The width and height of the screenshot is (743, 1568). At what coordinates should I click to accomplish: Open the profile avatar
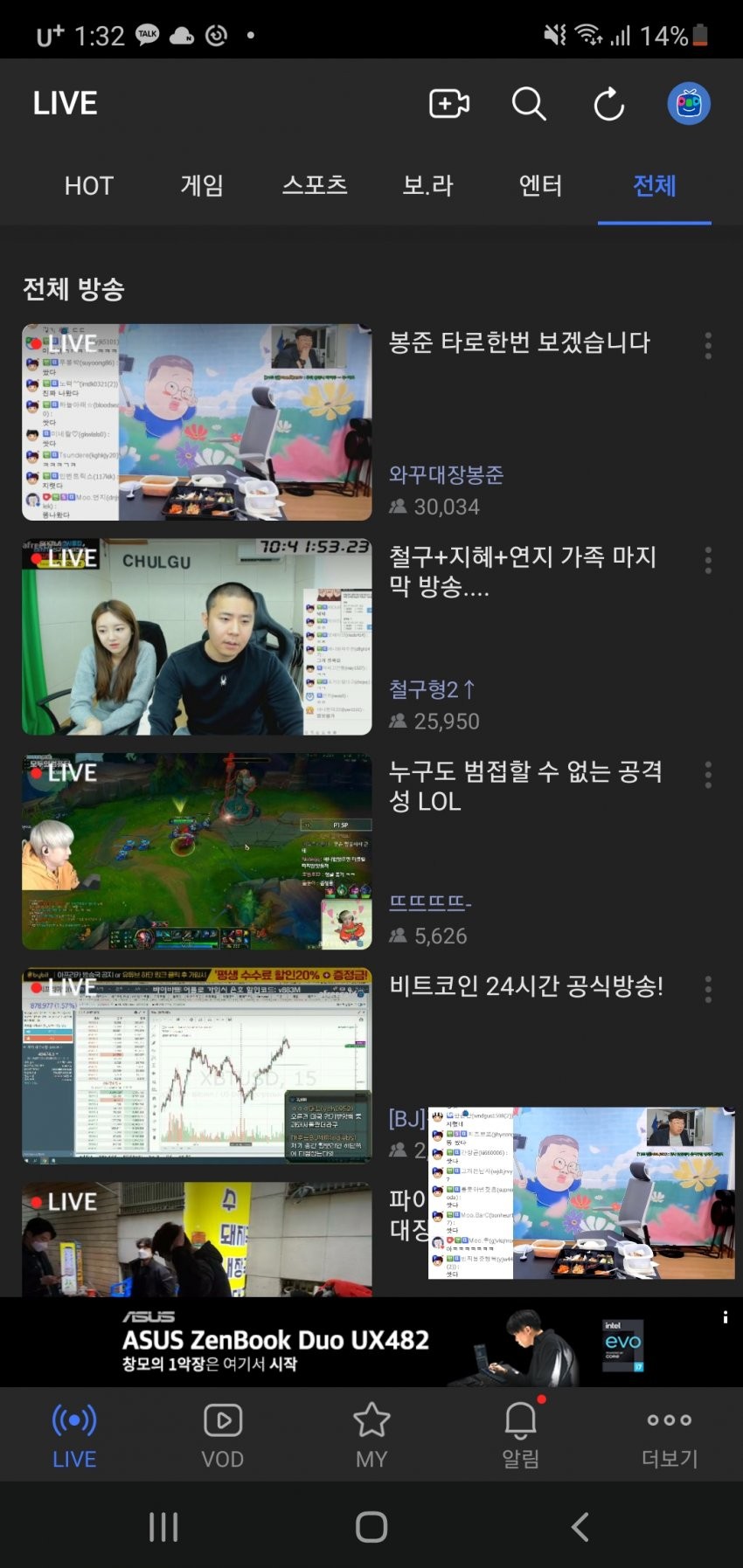689,104
